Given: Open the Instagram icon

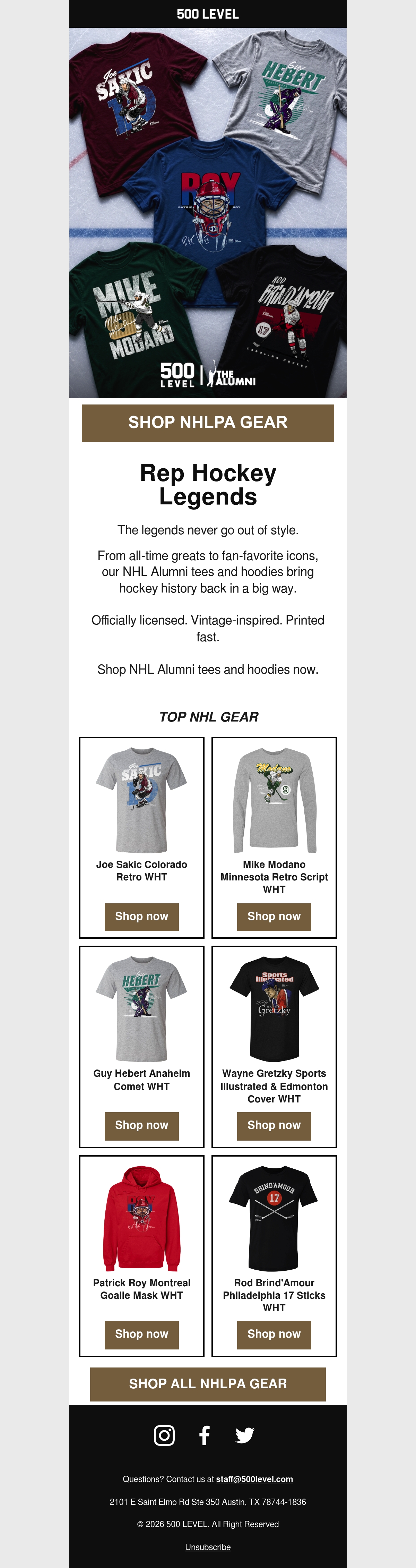Looking at the screenshot, I should pos(164,1435).
